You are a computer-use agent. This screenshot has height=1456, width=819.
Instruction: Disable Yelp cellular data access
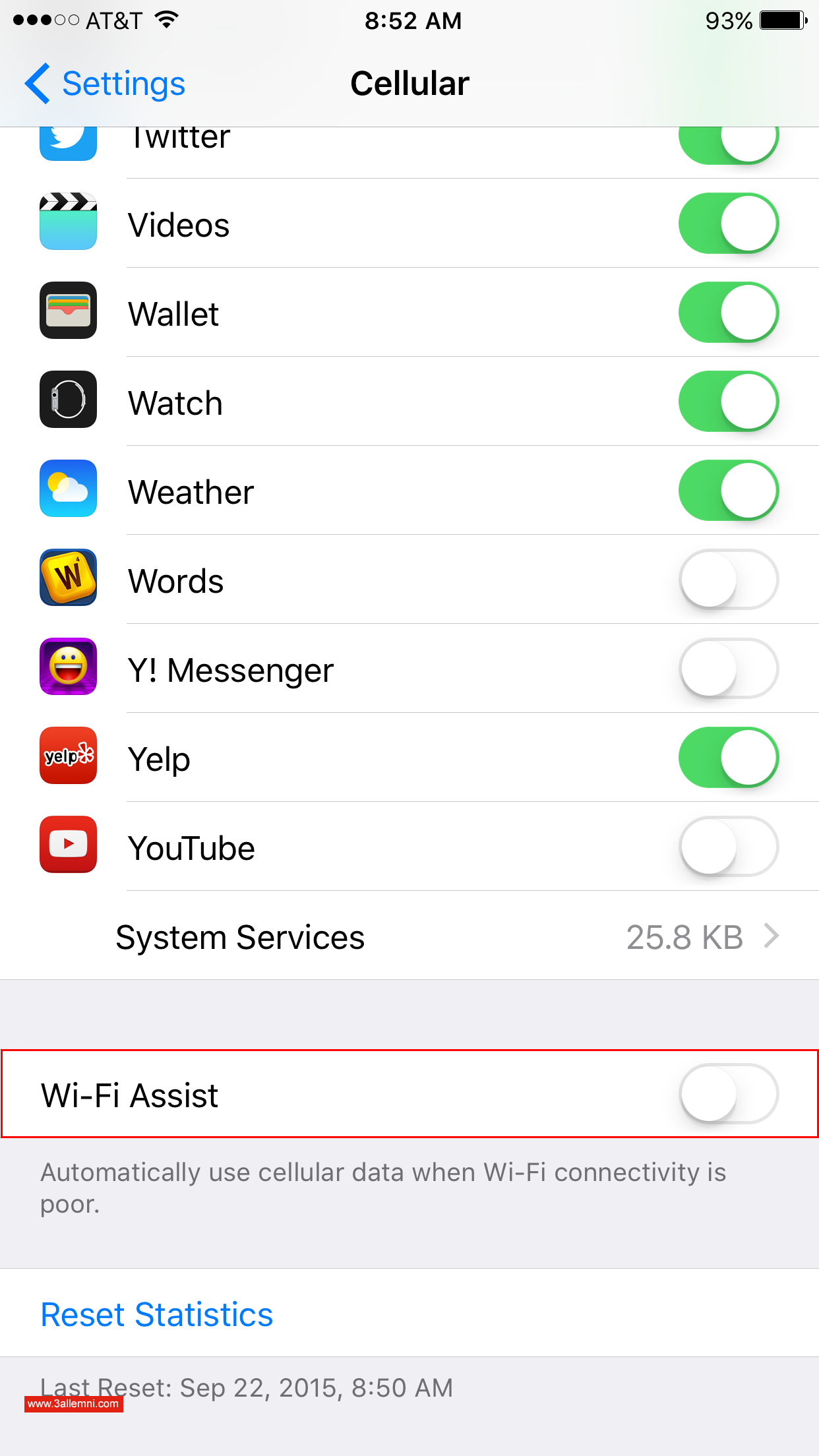point(728,758)
